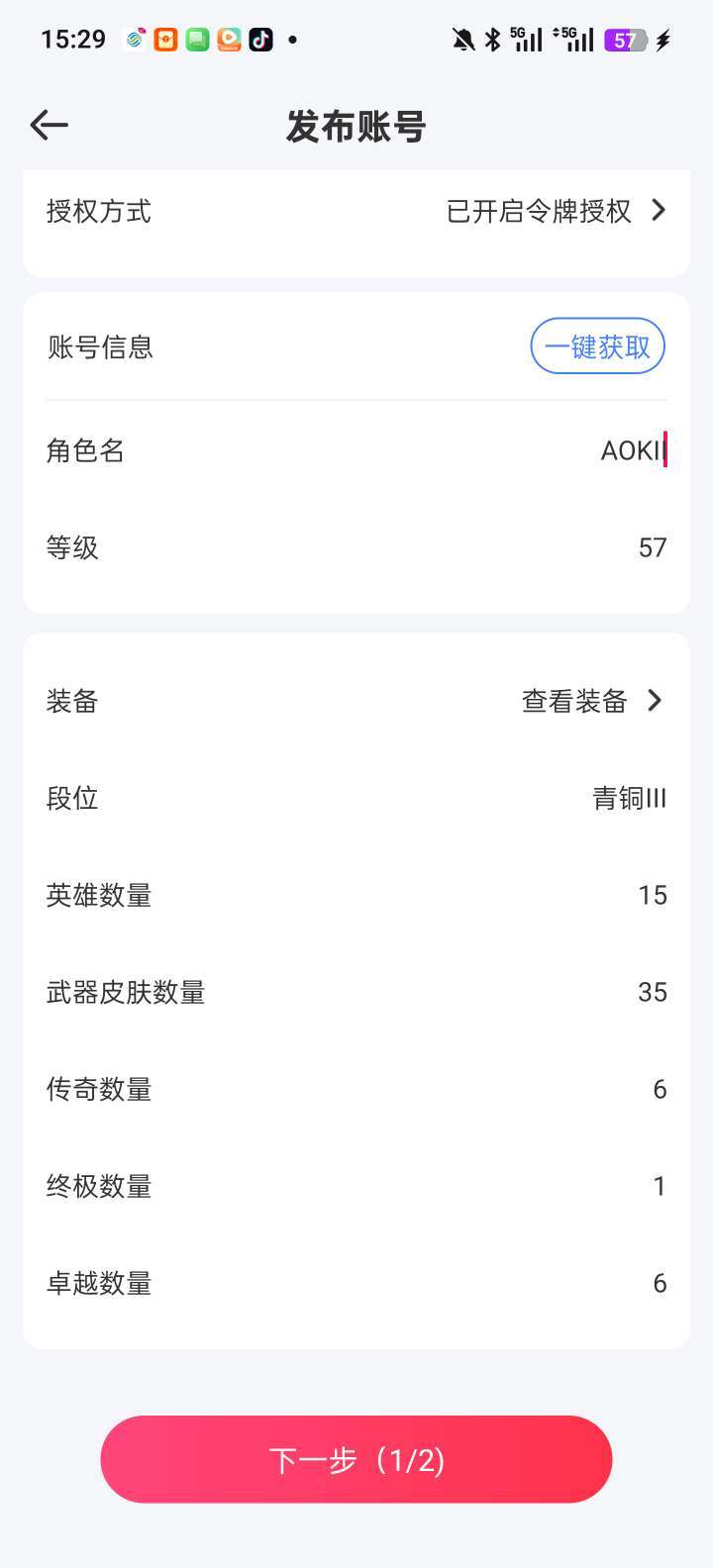Tap the Bluetooth icon in the status bar
713x1568 pixels.
tap(492, 39)
